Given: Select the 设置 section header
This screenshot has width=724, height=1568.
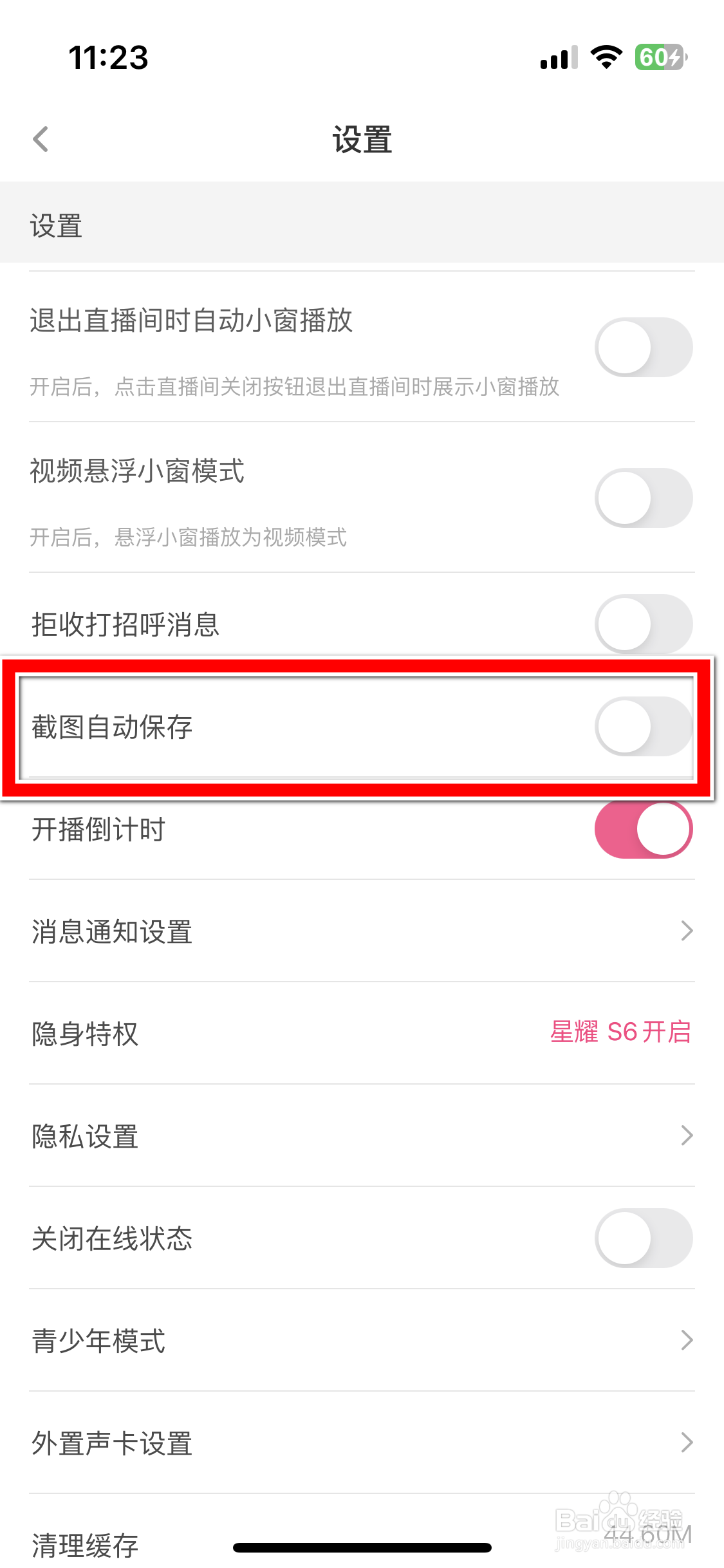Looking at the screenshot, I should pyautogui.click(x=55, y=226).
